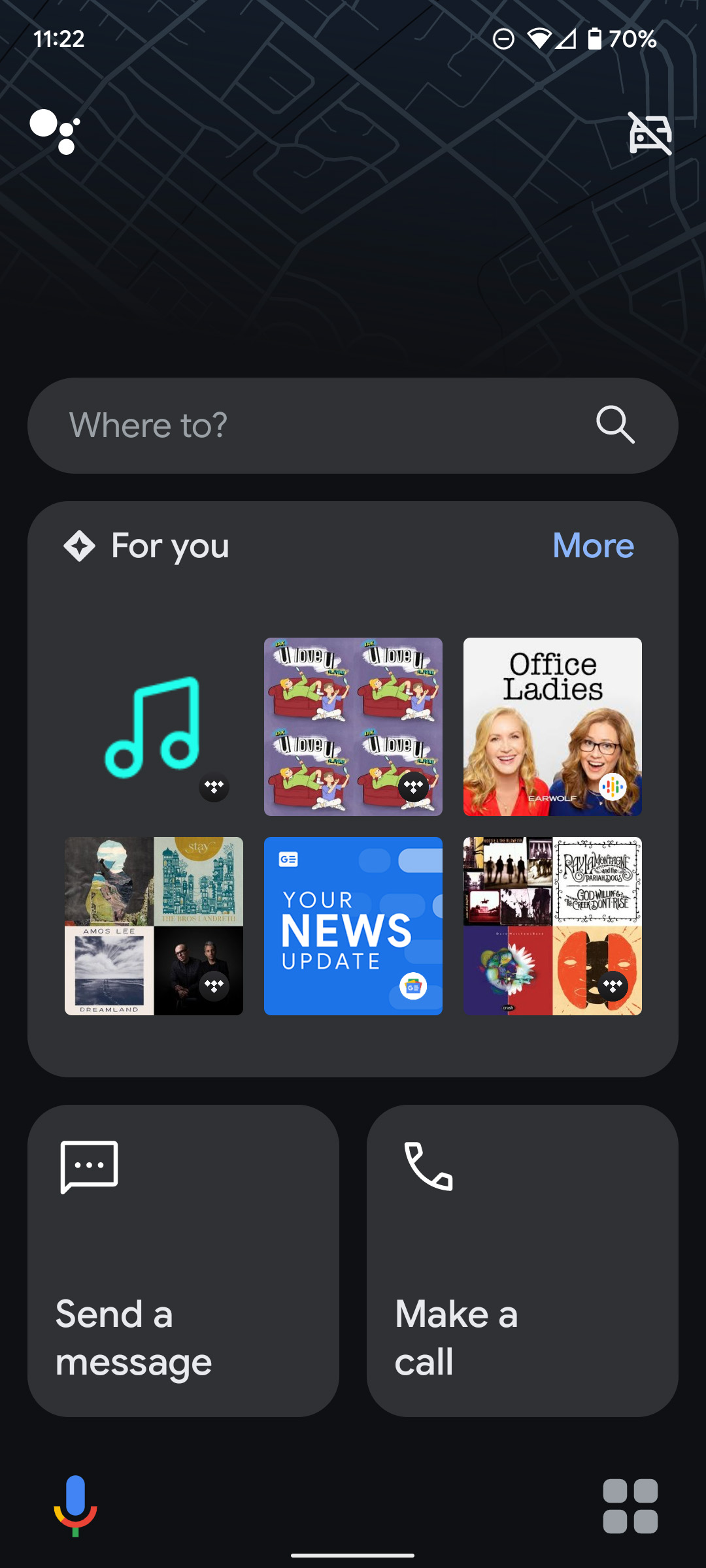706x1568 pixels.
Task: Play the teal music note suggestion
Action: 154,727
